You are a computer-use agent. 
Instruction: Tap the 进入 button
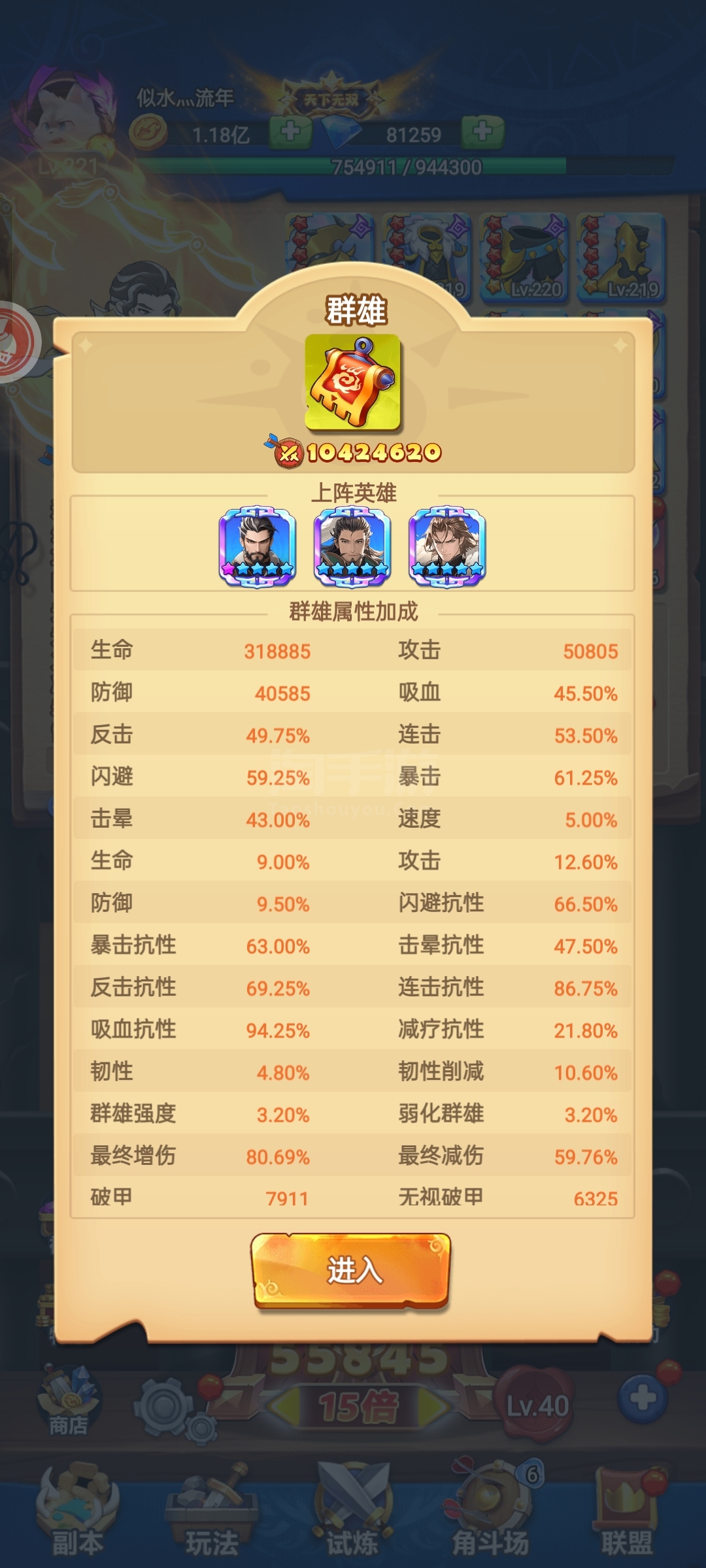pyautogui.click(x=351, y=1271)
